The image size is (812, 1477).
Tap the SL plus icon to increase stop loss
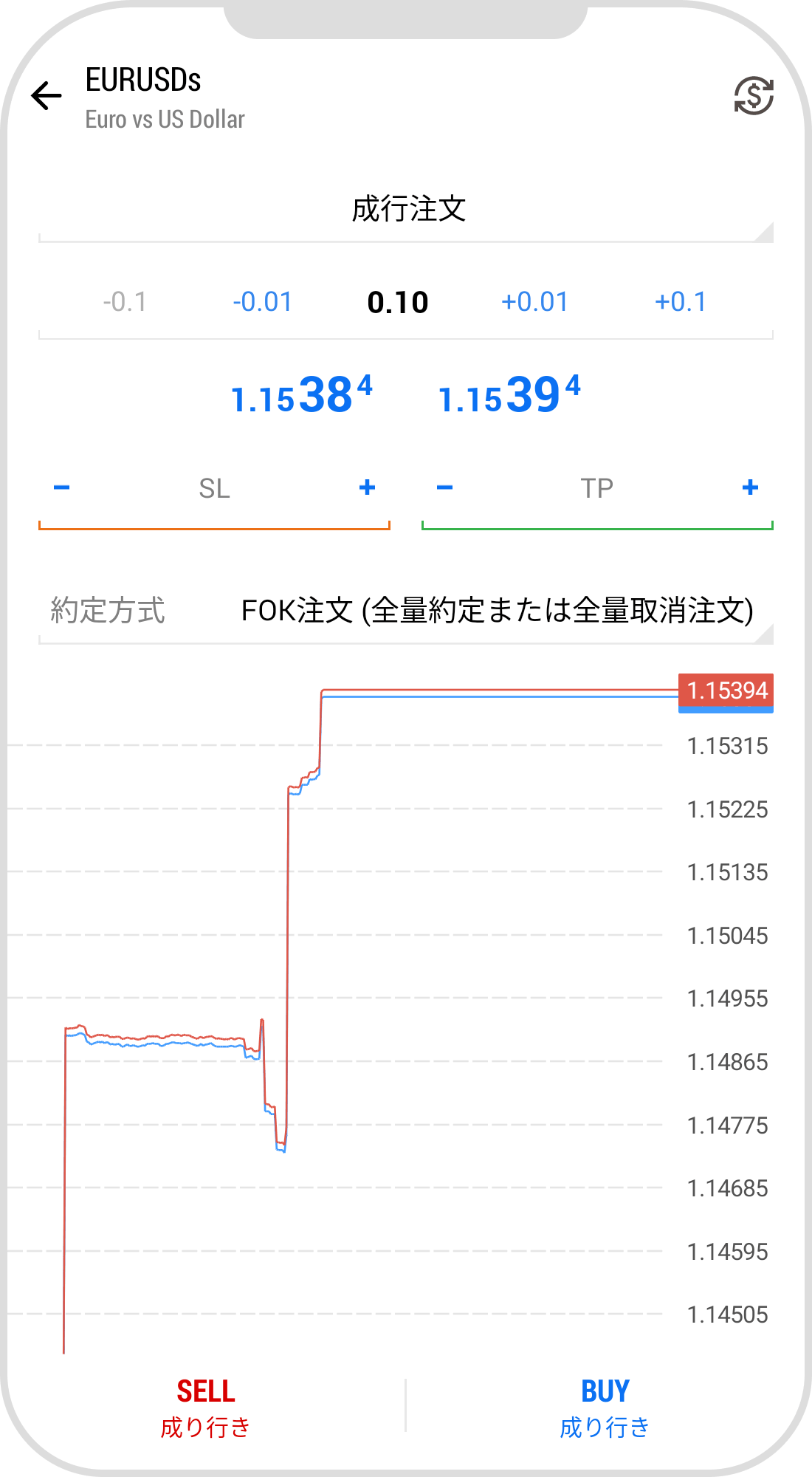(367, 487)
